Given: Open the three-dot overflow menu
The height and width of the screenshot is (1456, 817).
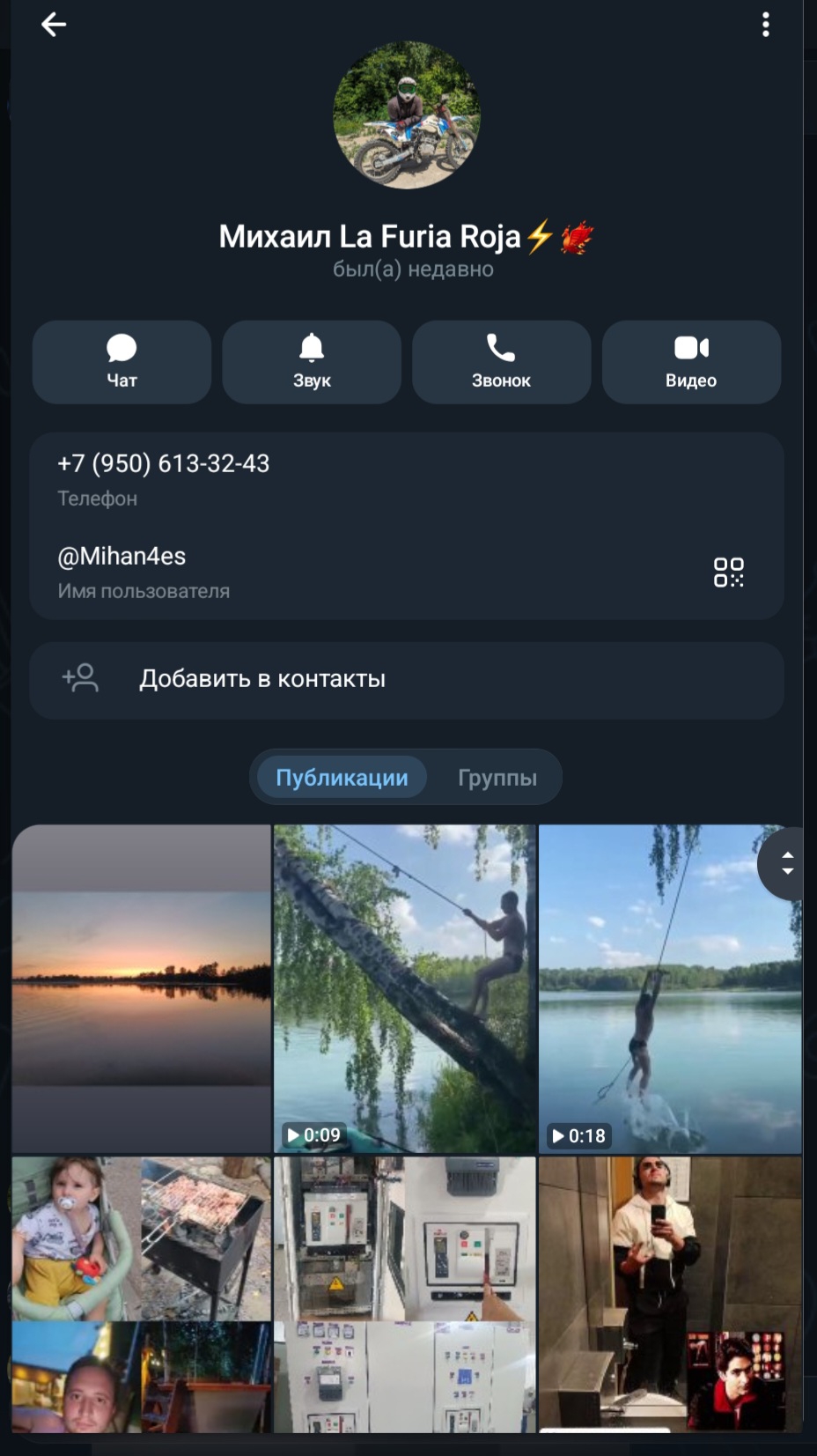Looking at the screenshot, I should tap(766, 25).
